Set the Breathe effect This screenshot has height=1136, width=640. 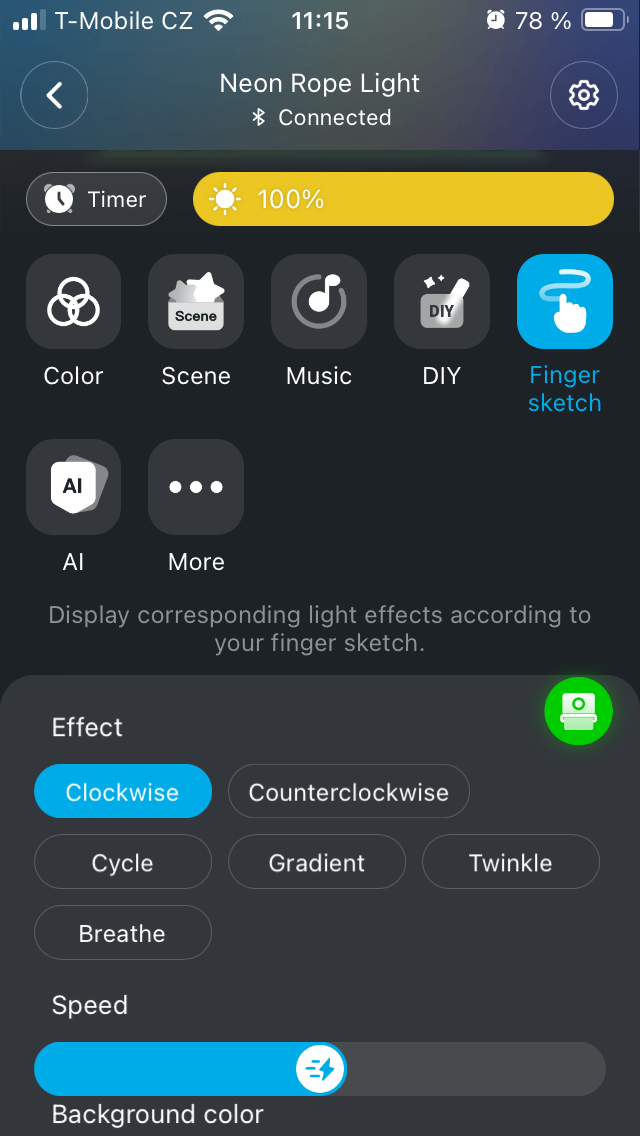pyautogui.click(x=123, y=934)
